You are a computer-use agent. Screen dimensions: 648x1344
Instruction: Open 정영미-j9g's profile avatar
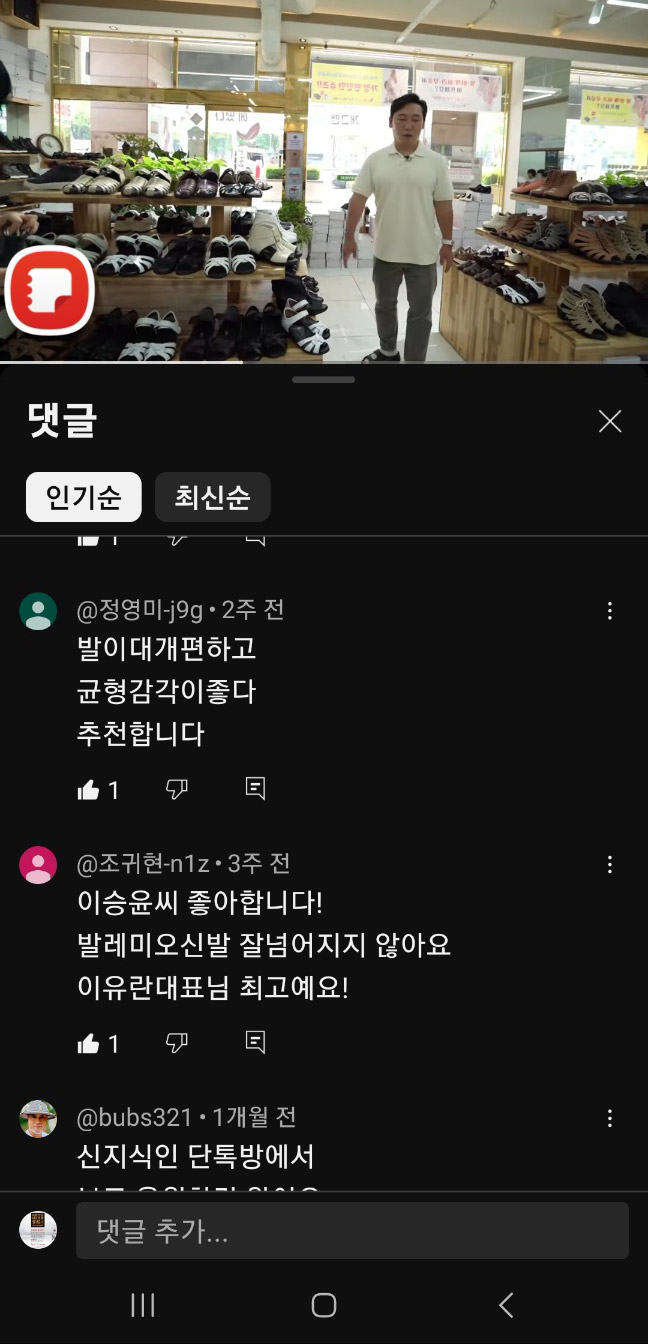38,611
